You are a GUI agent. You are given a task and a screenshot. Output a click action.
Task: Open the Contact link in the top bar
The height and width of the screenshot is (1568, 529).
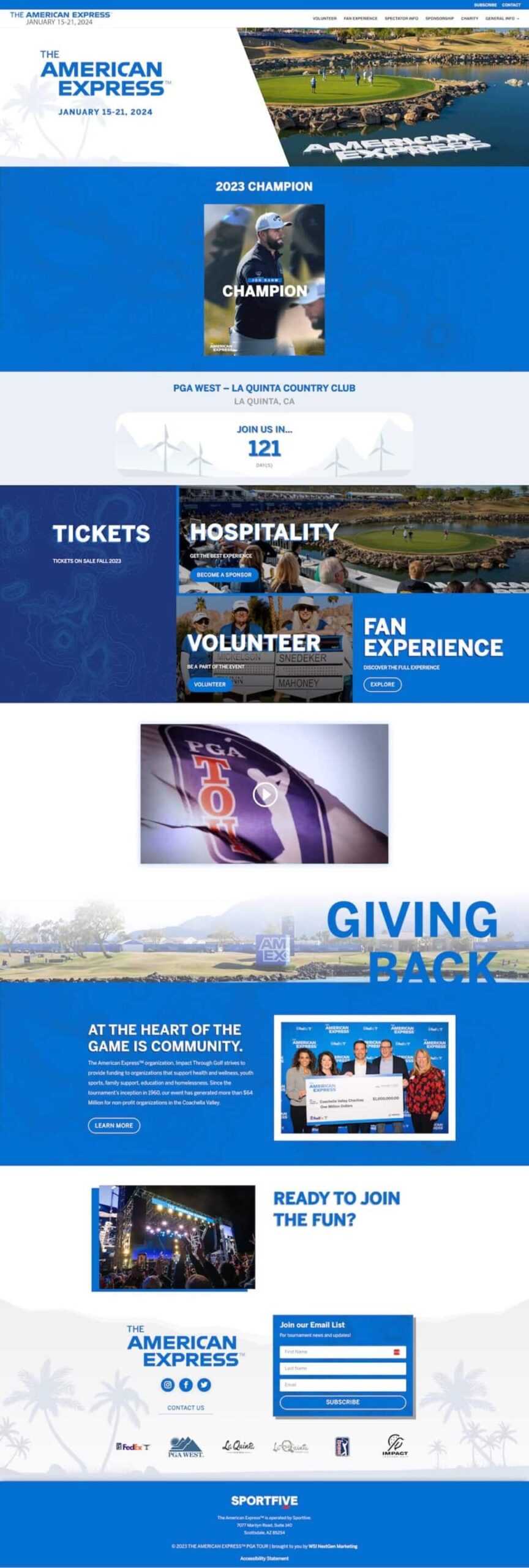pos(511,5)
